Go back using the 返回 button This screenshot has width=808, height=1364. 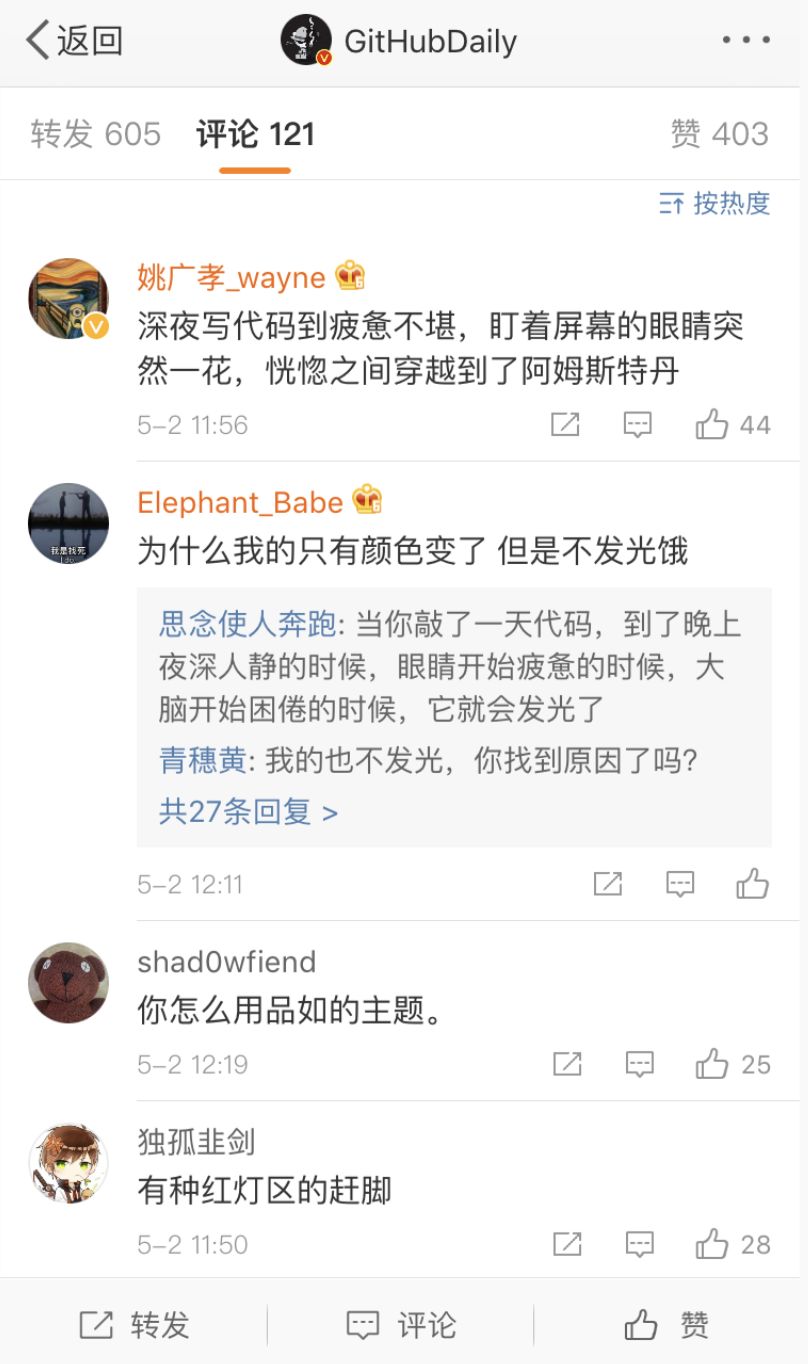pos(73,41)
